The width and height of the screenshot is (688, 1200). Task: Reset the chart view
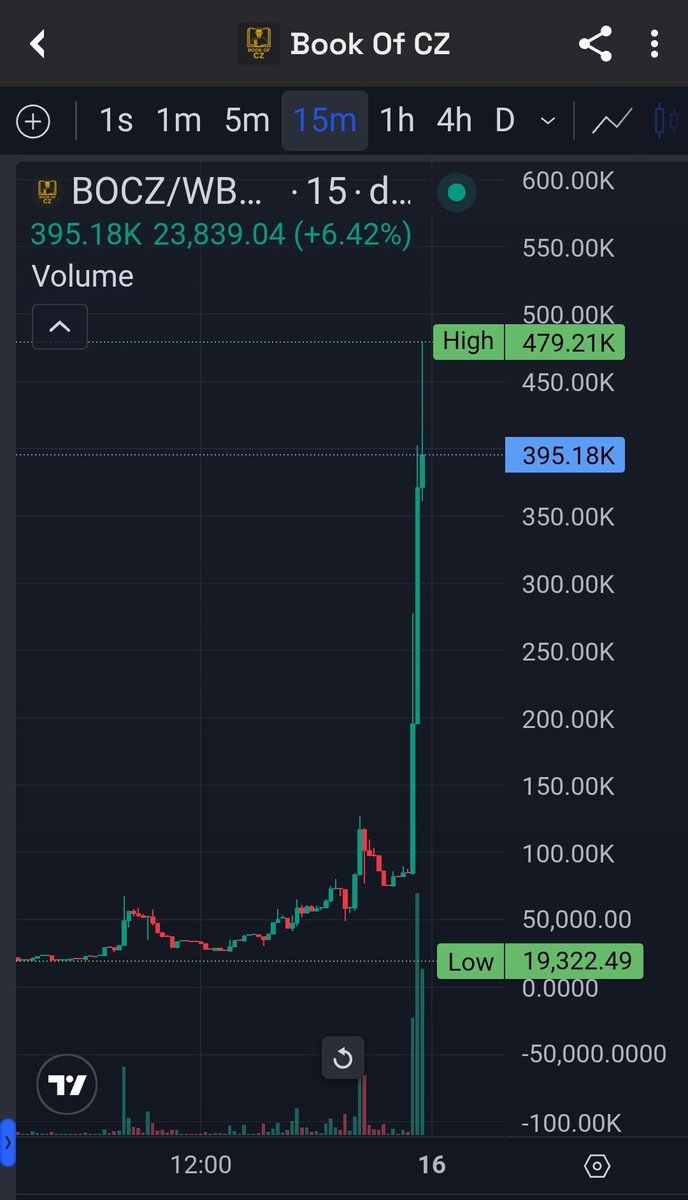[343, 1058]
